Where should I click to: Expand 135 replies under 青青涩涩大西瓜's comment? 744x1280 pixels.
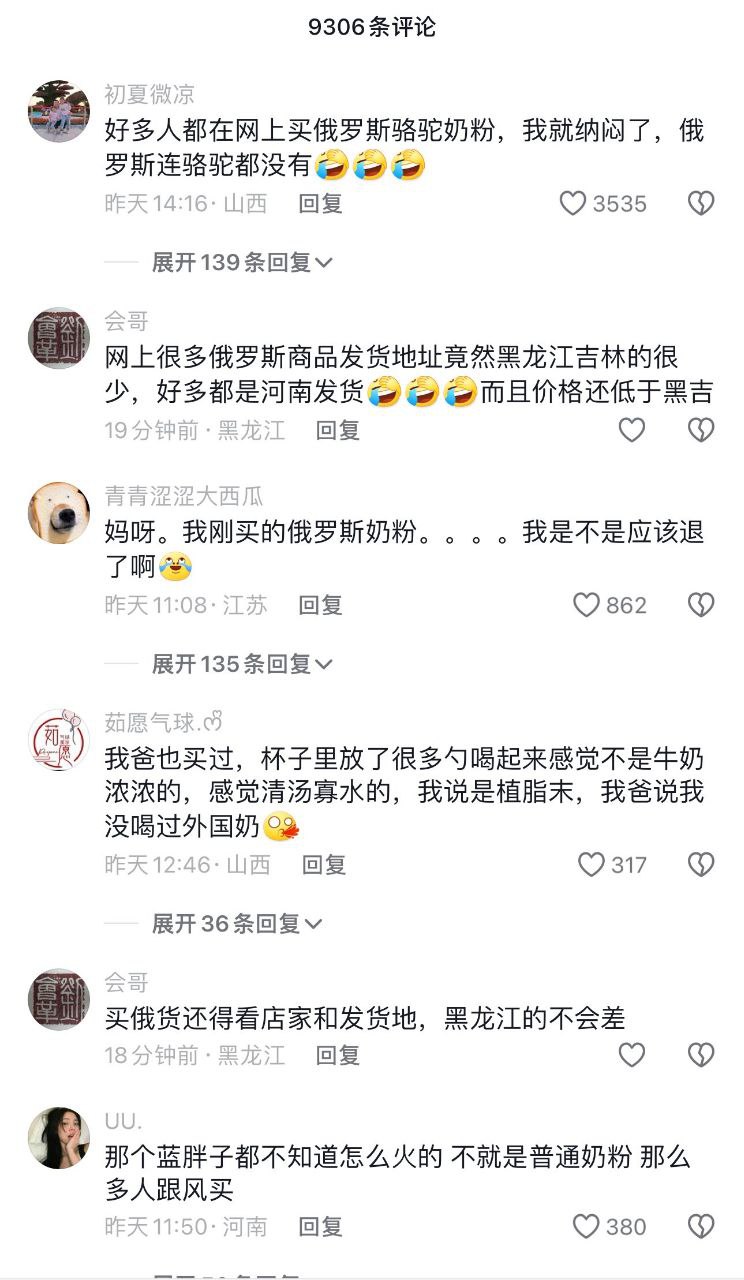(x=241, y=664)
